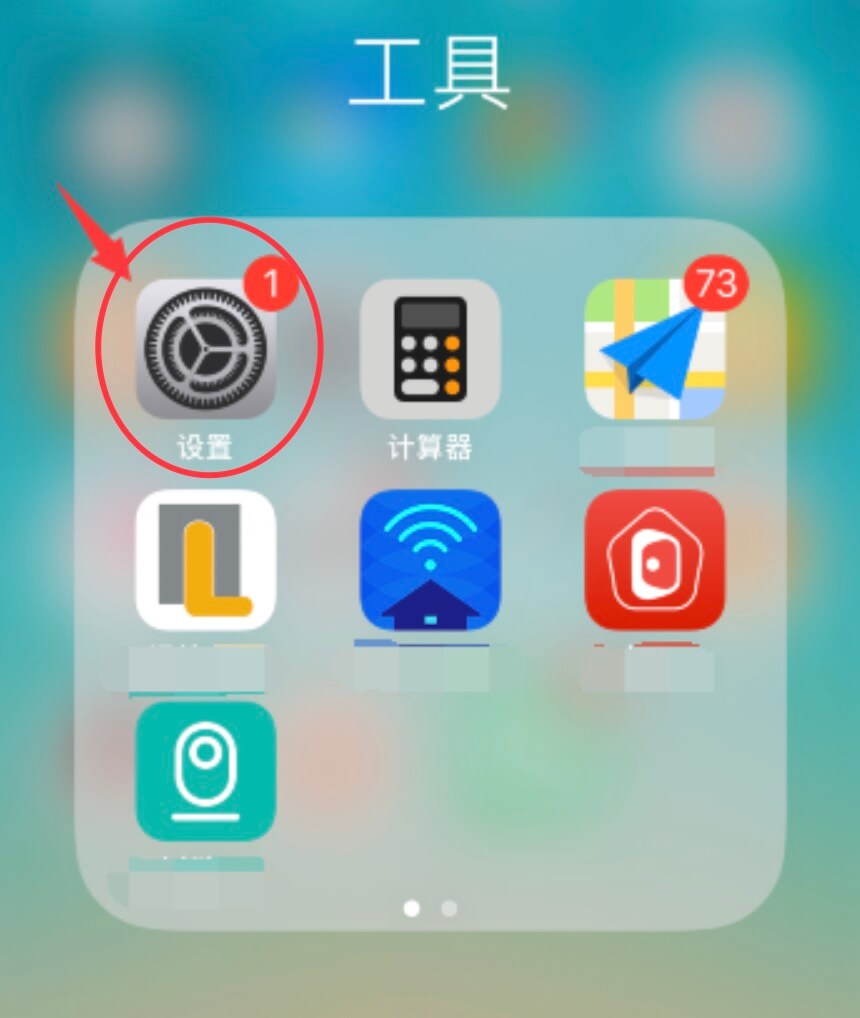Open the red pentagon icon app
The height and width of the screenshot is (1018, 860).
click(x=654, y=560)
